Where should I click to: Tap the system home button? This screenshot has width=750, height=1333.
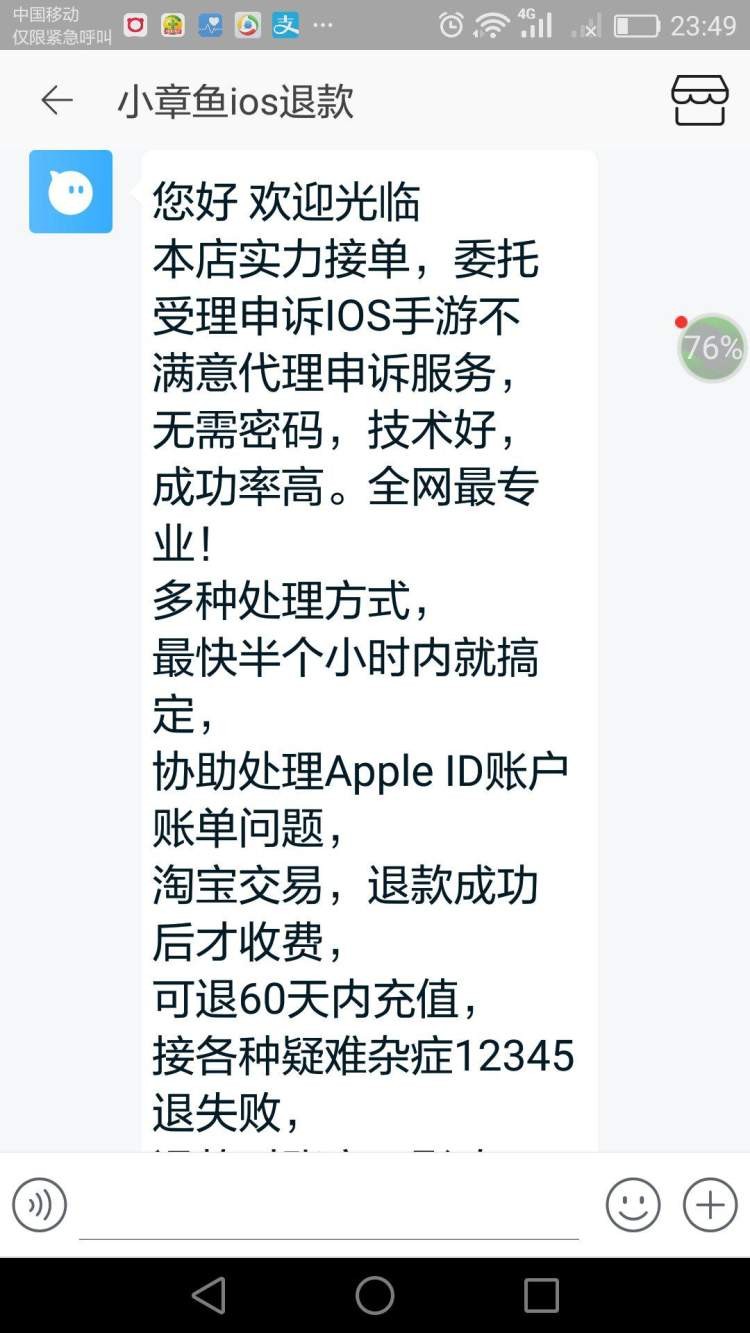pos(375,1296)
